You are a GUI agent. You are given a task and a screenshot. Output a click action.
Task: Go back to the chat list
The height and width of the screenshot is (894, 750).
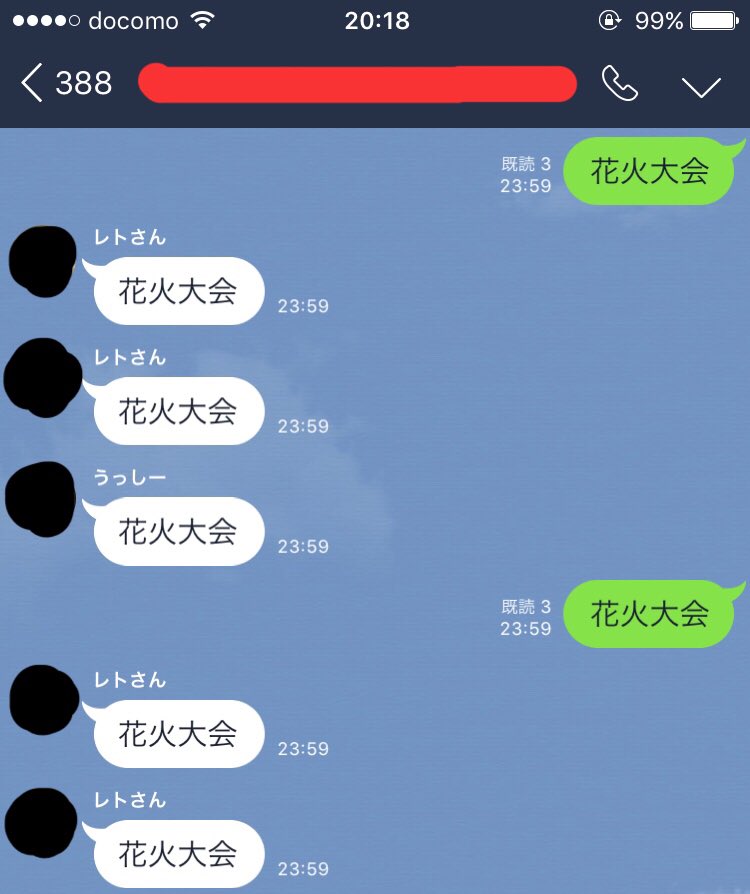tap(34, 84)
